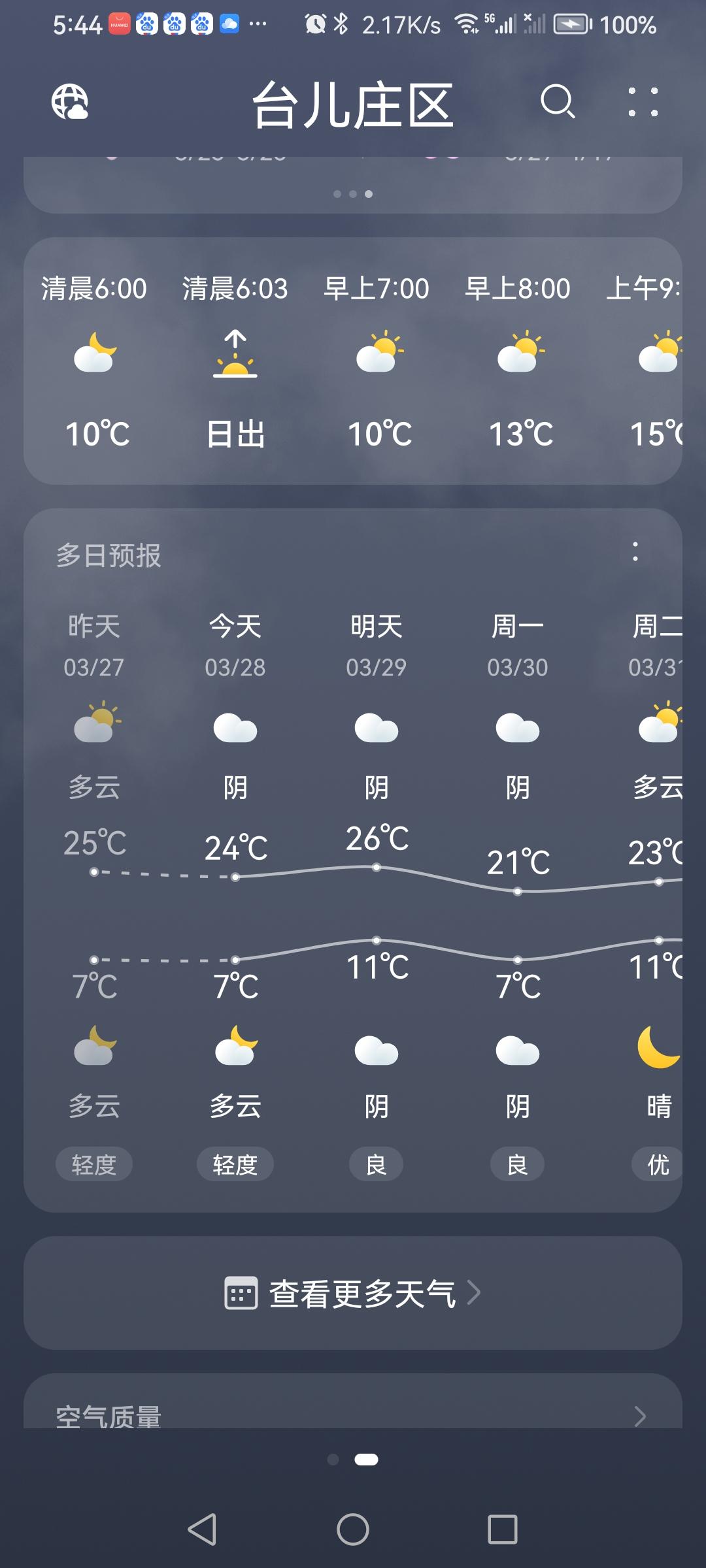
Task: Open the city management globe icon
Action: [x=72, y=103]
